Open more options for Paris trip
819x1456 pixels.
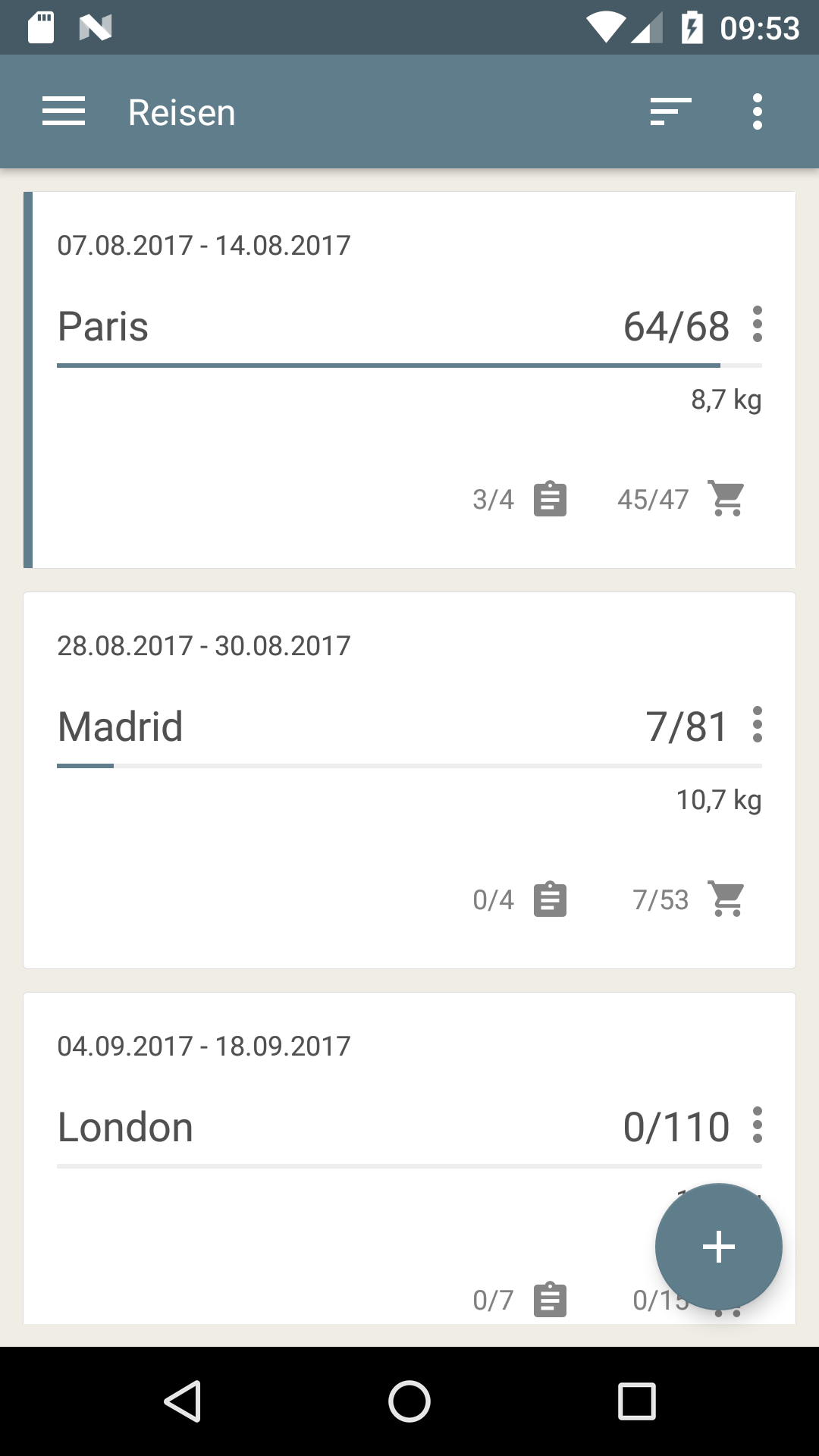(x=757, y=325)
